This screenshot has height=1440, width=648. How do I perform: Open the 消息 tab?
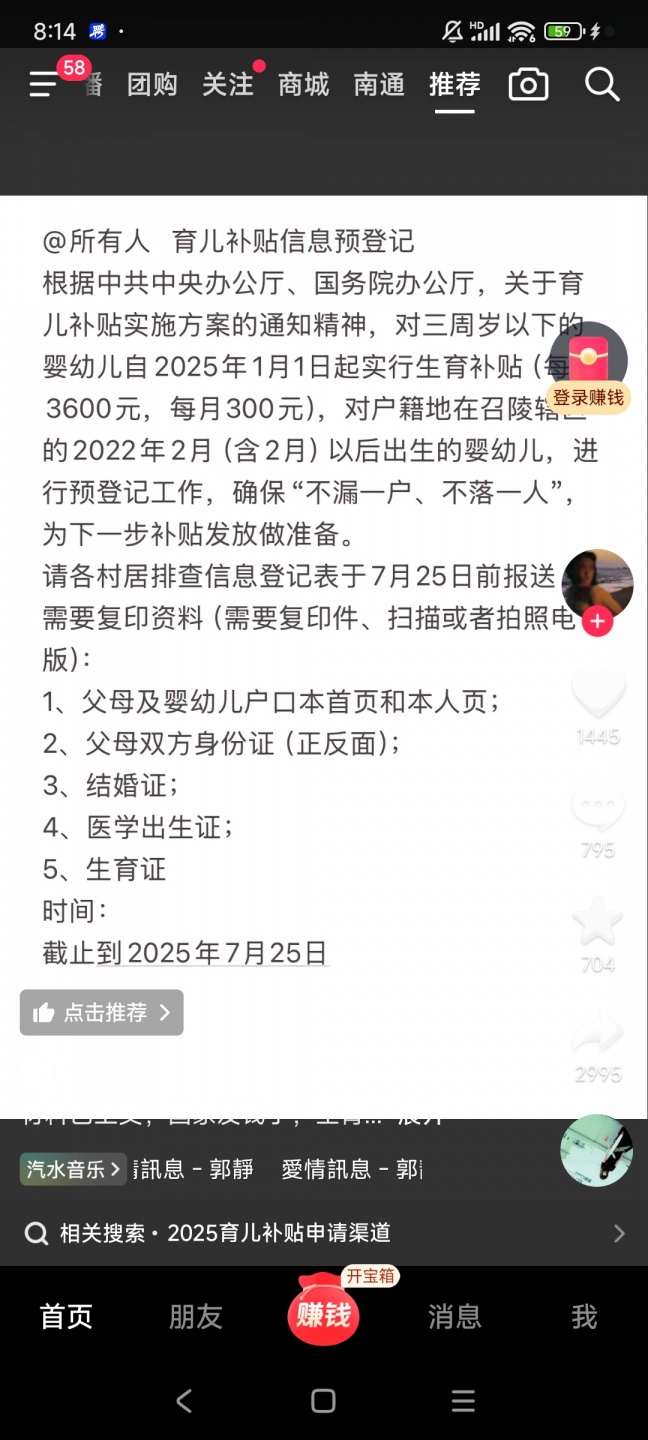click(455, 1316)
